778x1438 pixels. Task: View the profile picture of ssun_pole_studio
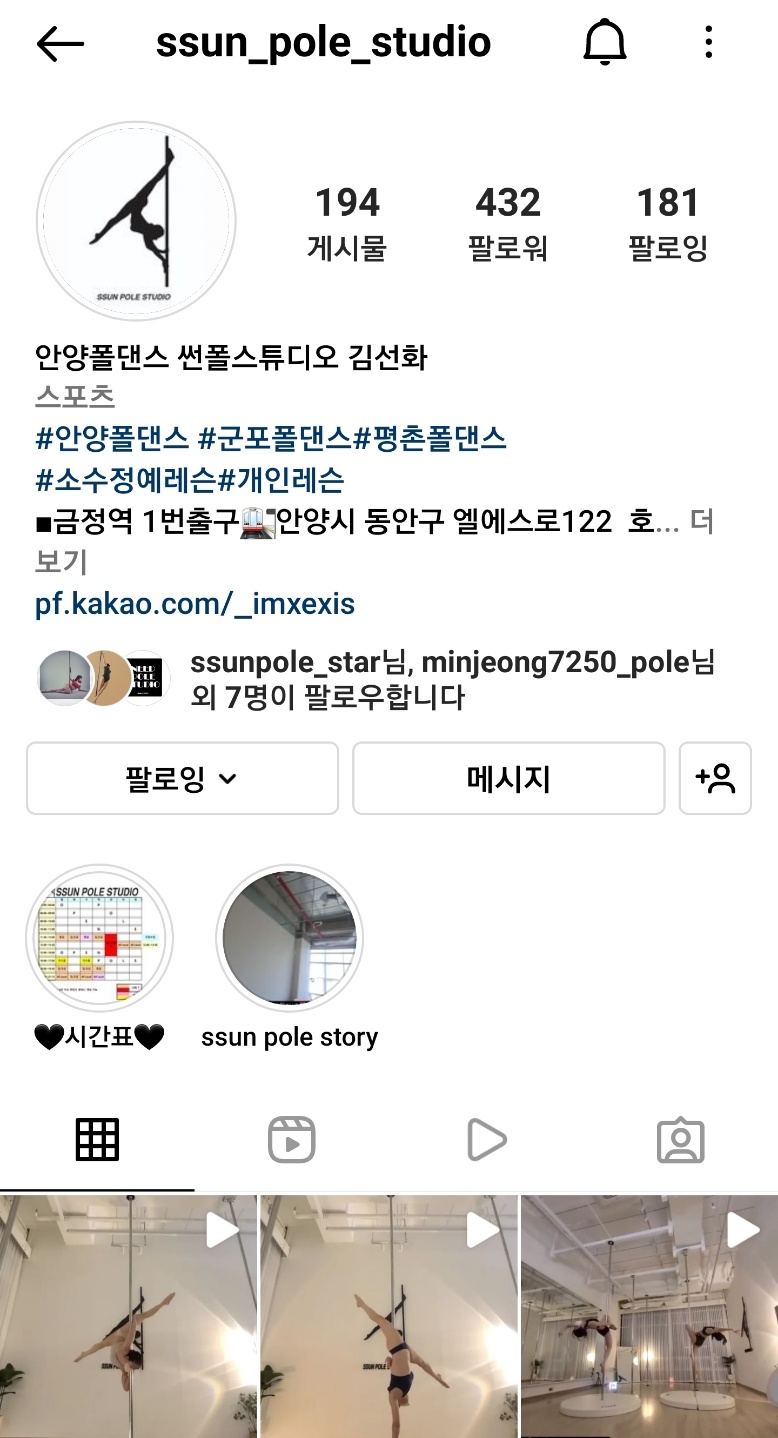pos(136,221)
